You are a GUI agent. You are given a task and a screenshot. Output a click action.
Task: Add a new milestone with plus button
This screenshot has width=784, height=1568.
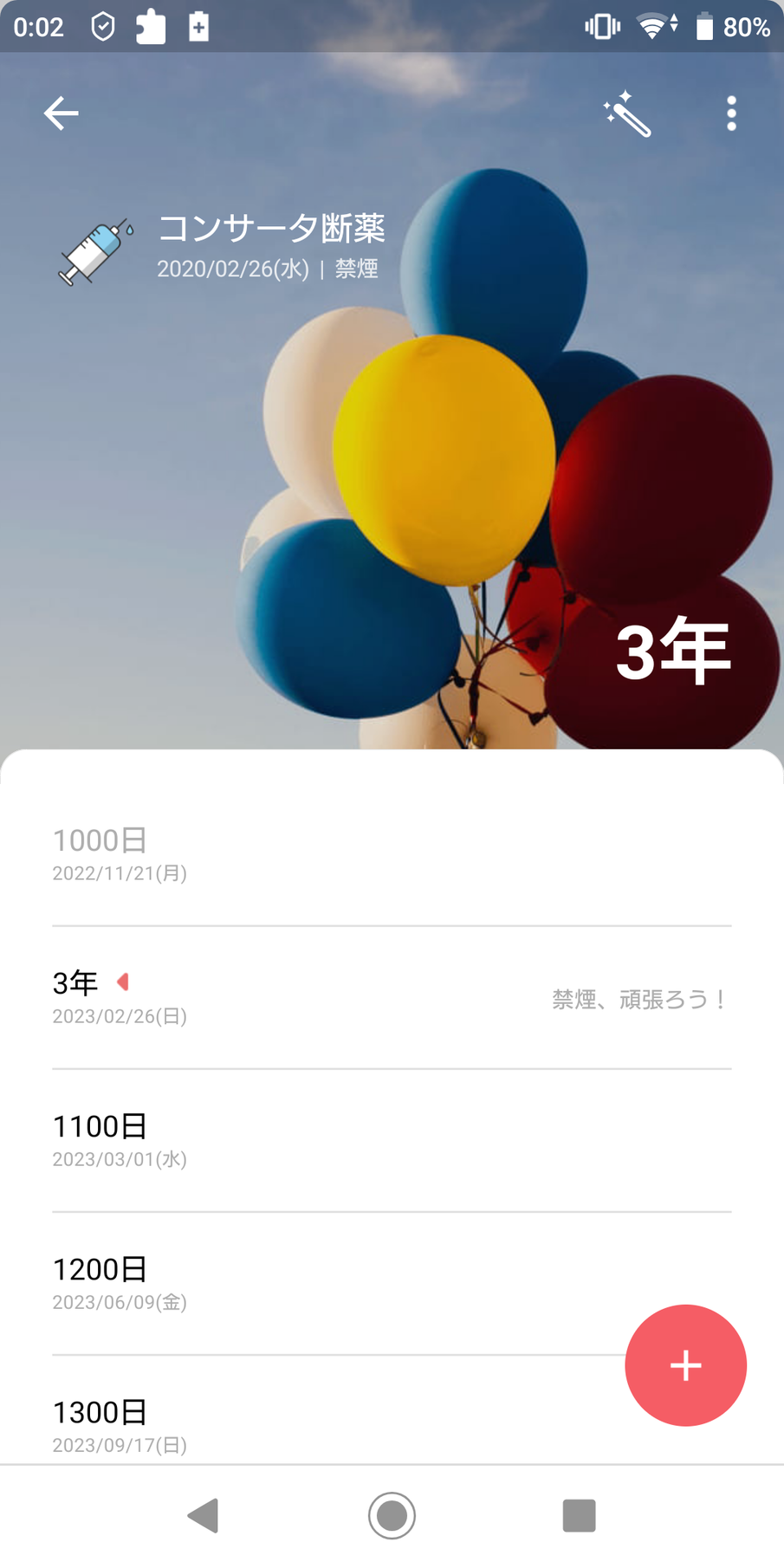point(685,1365)
